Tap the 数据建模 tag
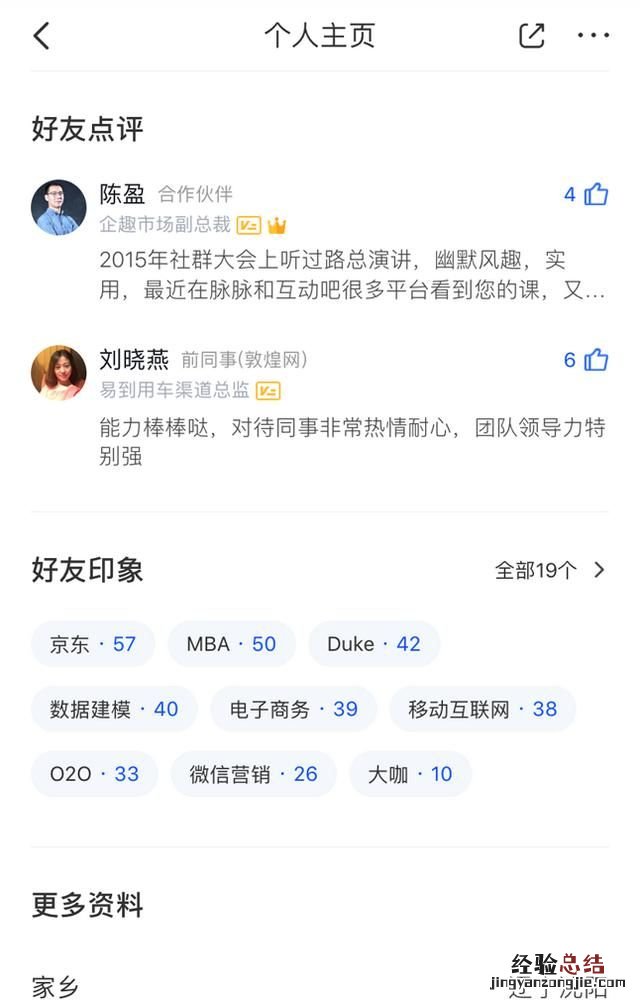 pos(114,709)
